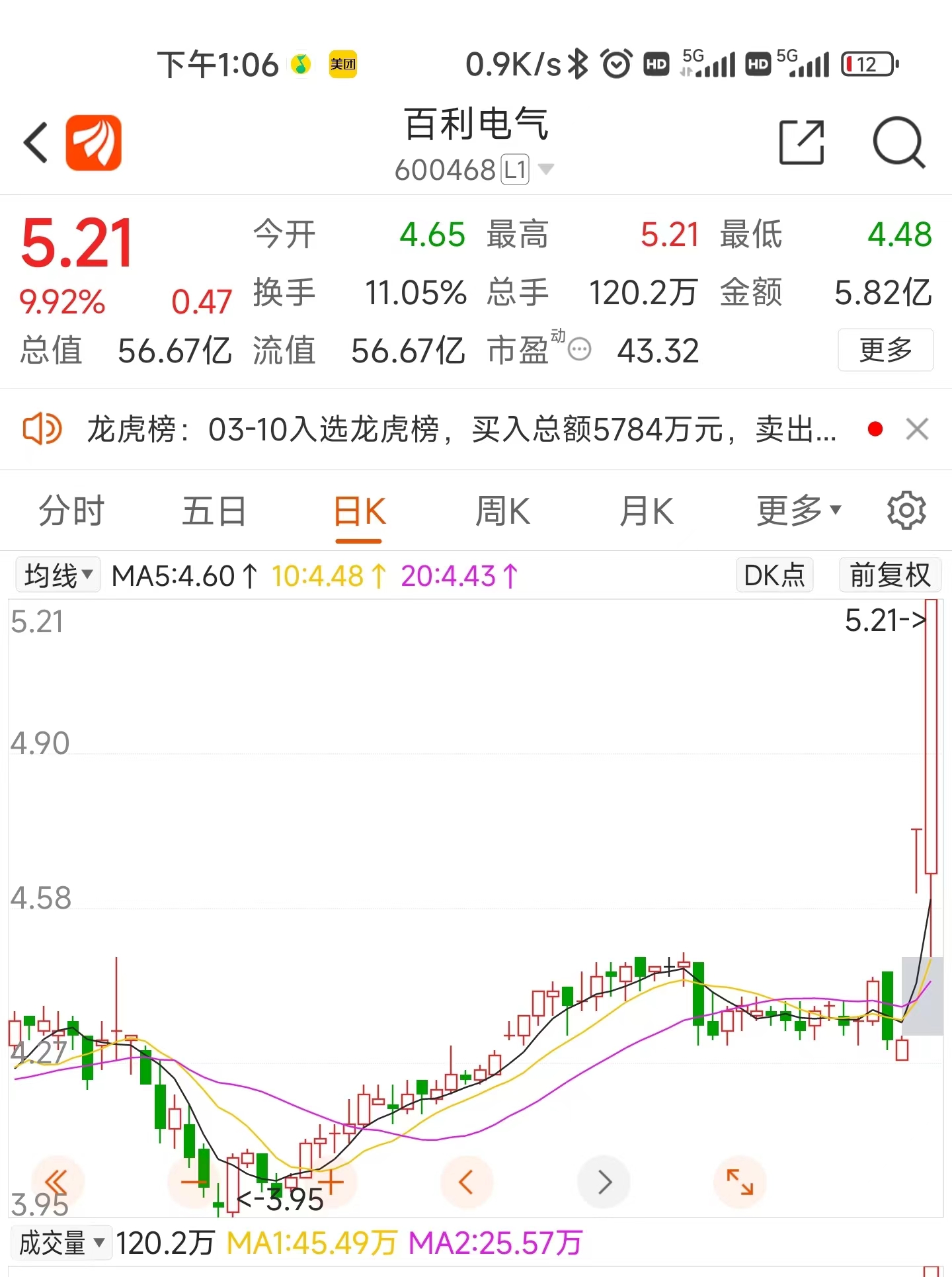Open chart settings gear
This screenshot has width=952, height=1277.
906,510
